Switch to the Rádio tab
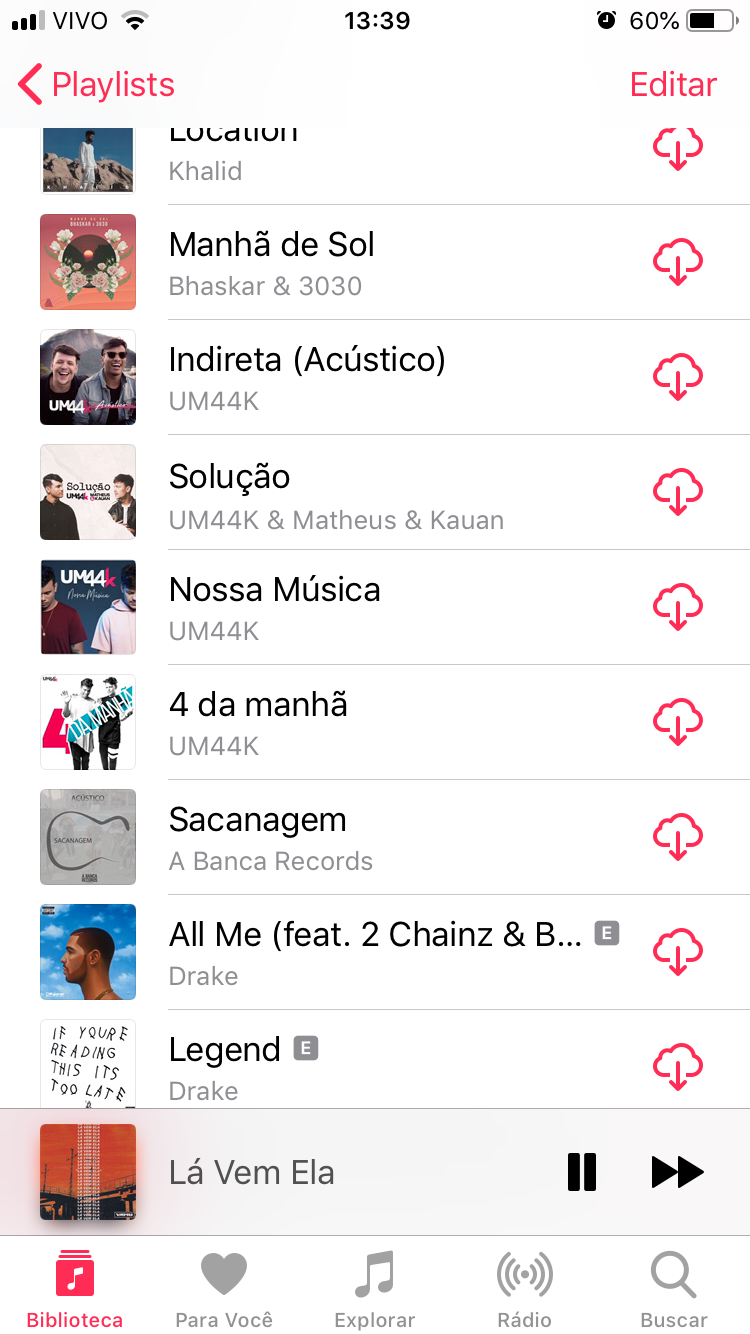This screenshot has height=1334, width=750. pyautogui.click(x=525, y=1290)
